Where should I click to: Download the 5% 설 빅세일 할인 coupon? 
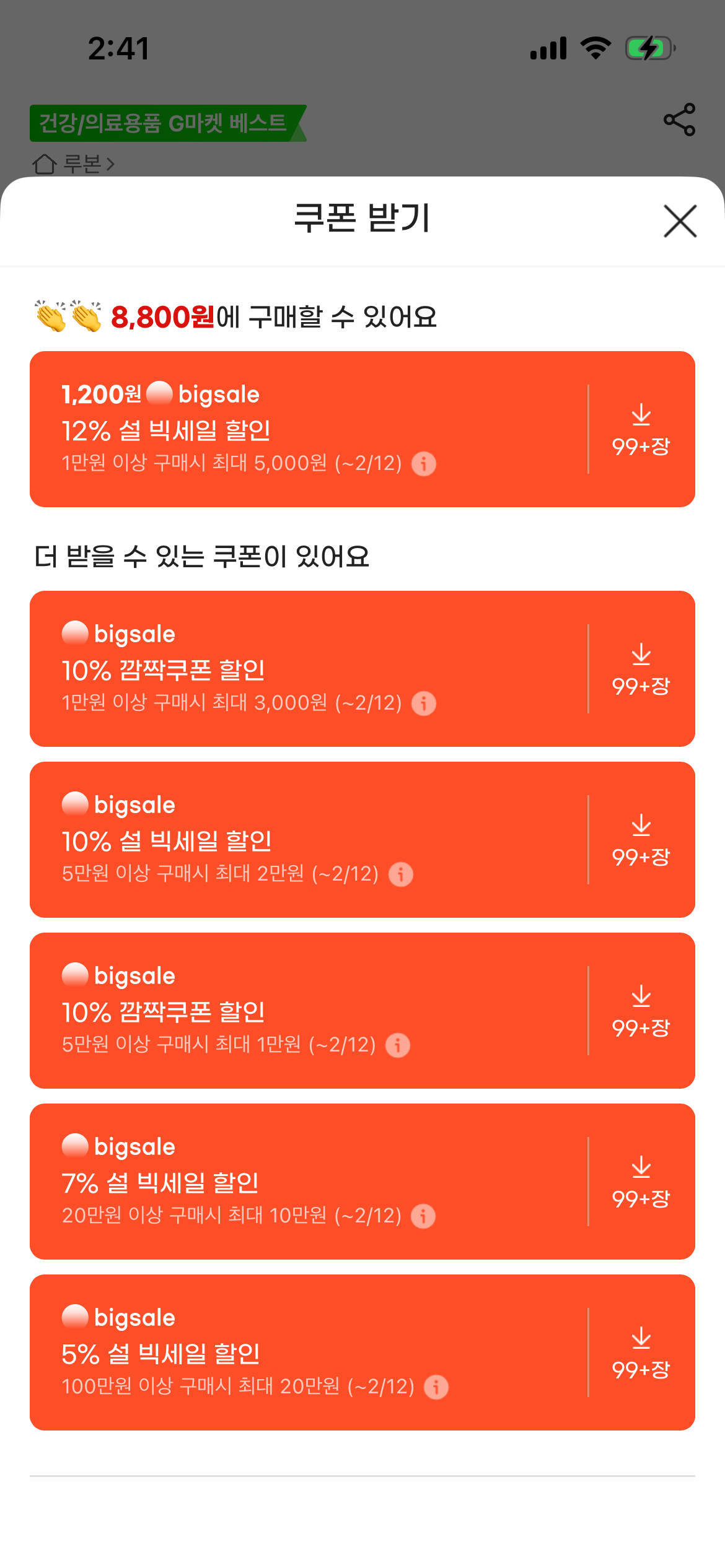click(641, 1352)
